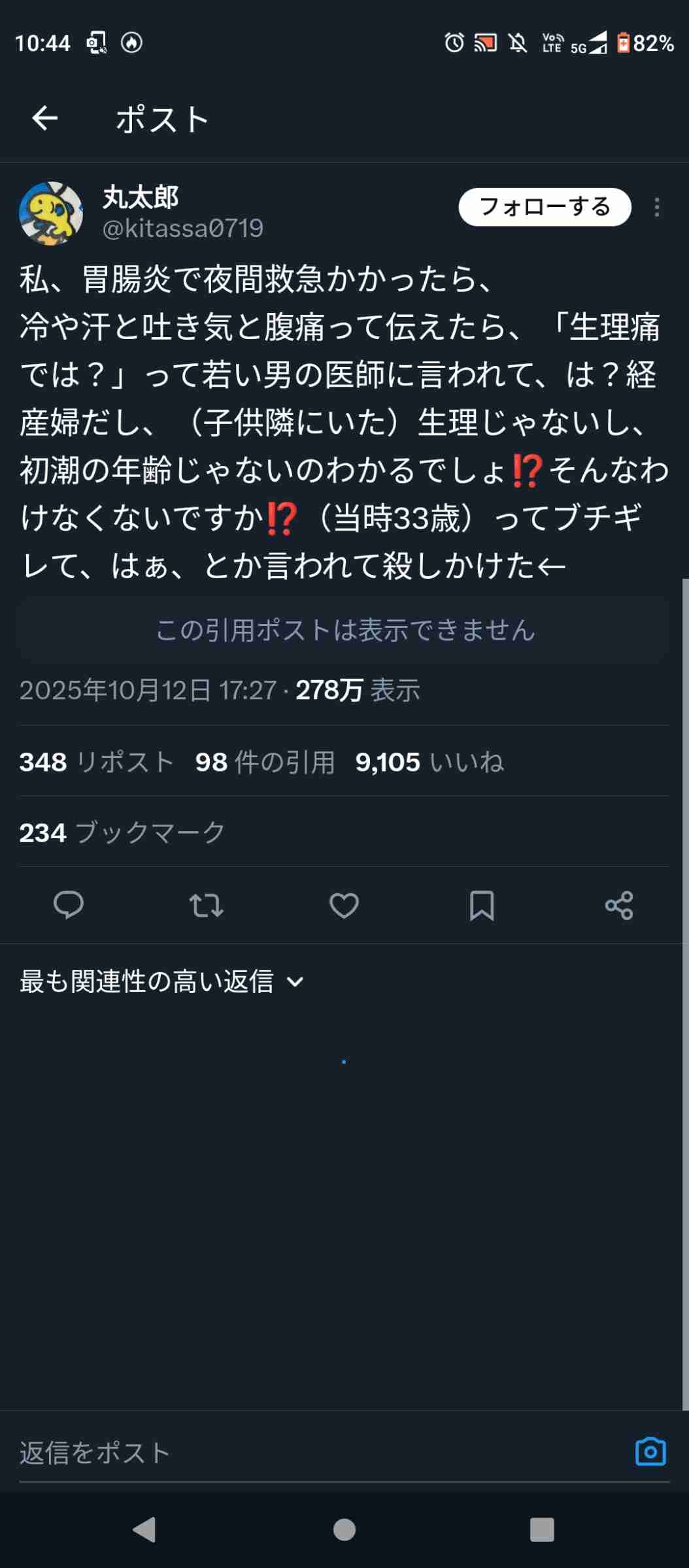689x1568 pixels.
Task: View the 348 リポスト list
Action: pos(97,762)
